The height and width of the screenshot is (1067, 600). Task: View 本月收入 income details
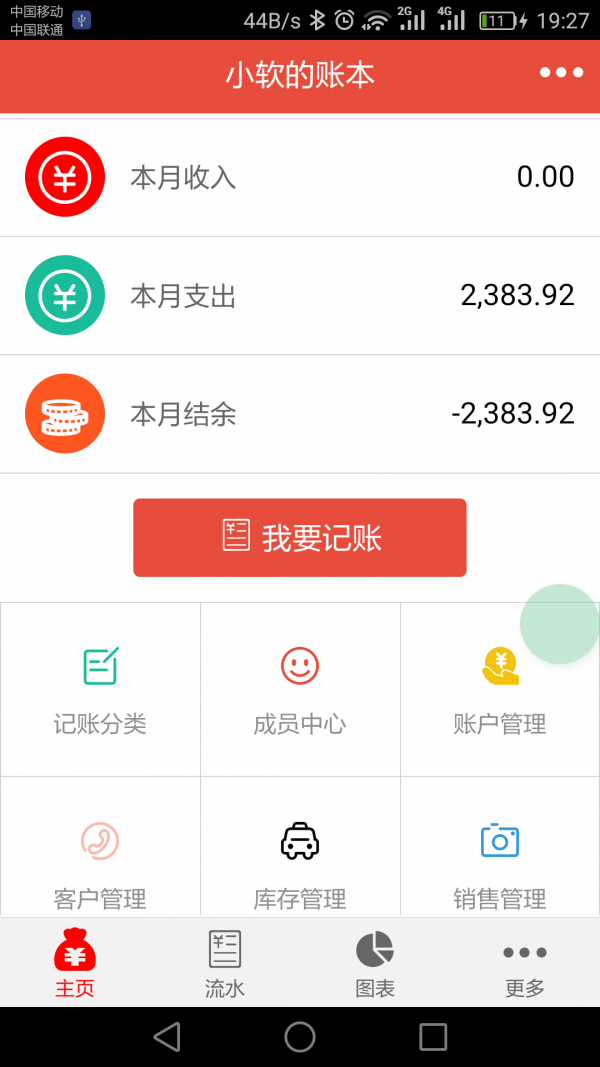pyautogui.click(x=300, y=177)
